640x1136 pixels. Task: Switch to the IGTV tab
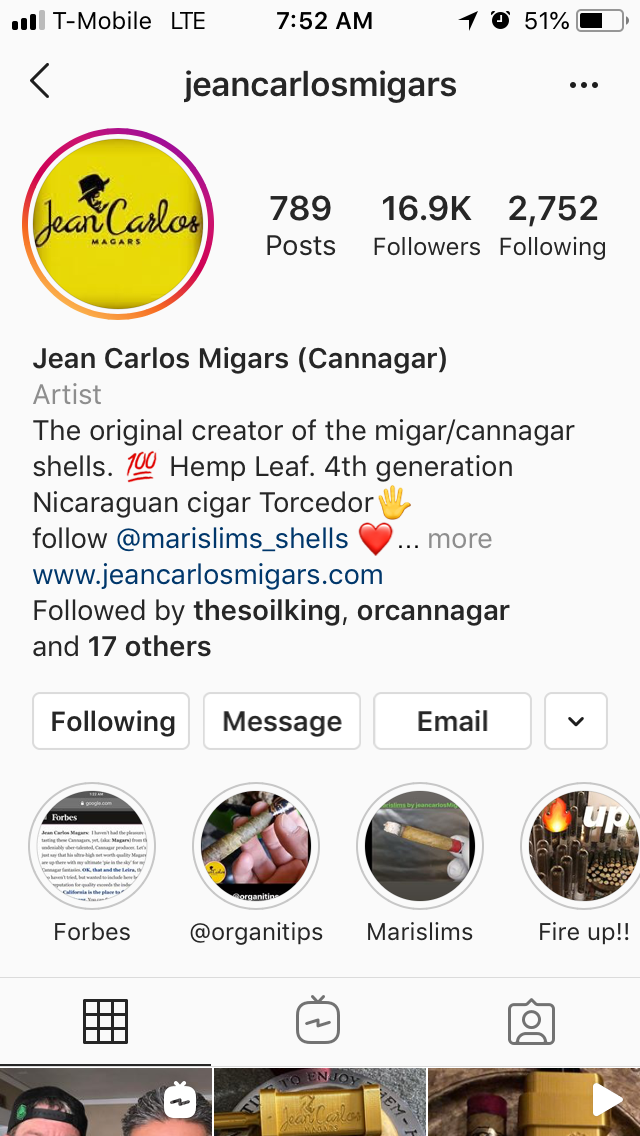pos(318,1020)
